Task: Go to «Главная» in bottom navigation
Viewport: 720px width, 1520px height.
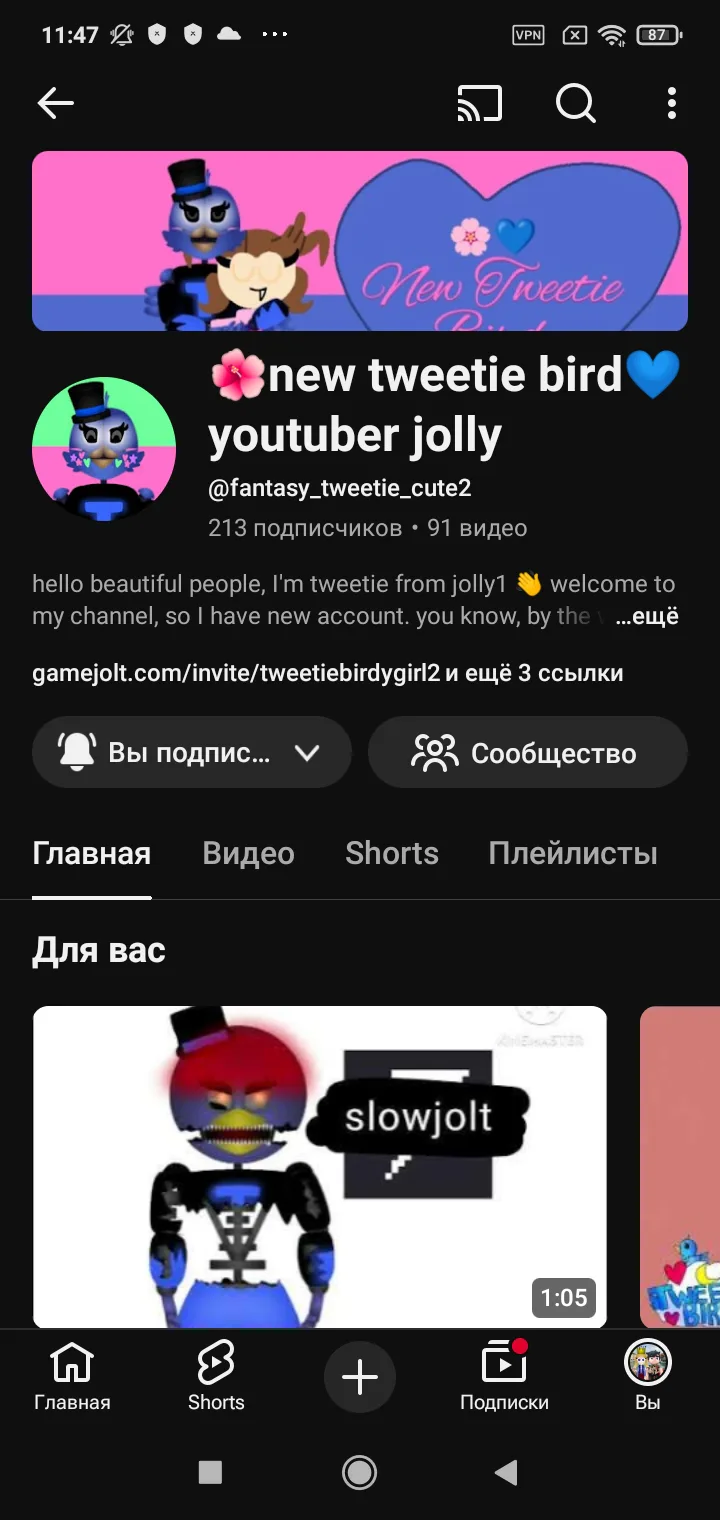Action: point(72,1377)
